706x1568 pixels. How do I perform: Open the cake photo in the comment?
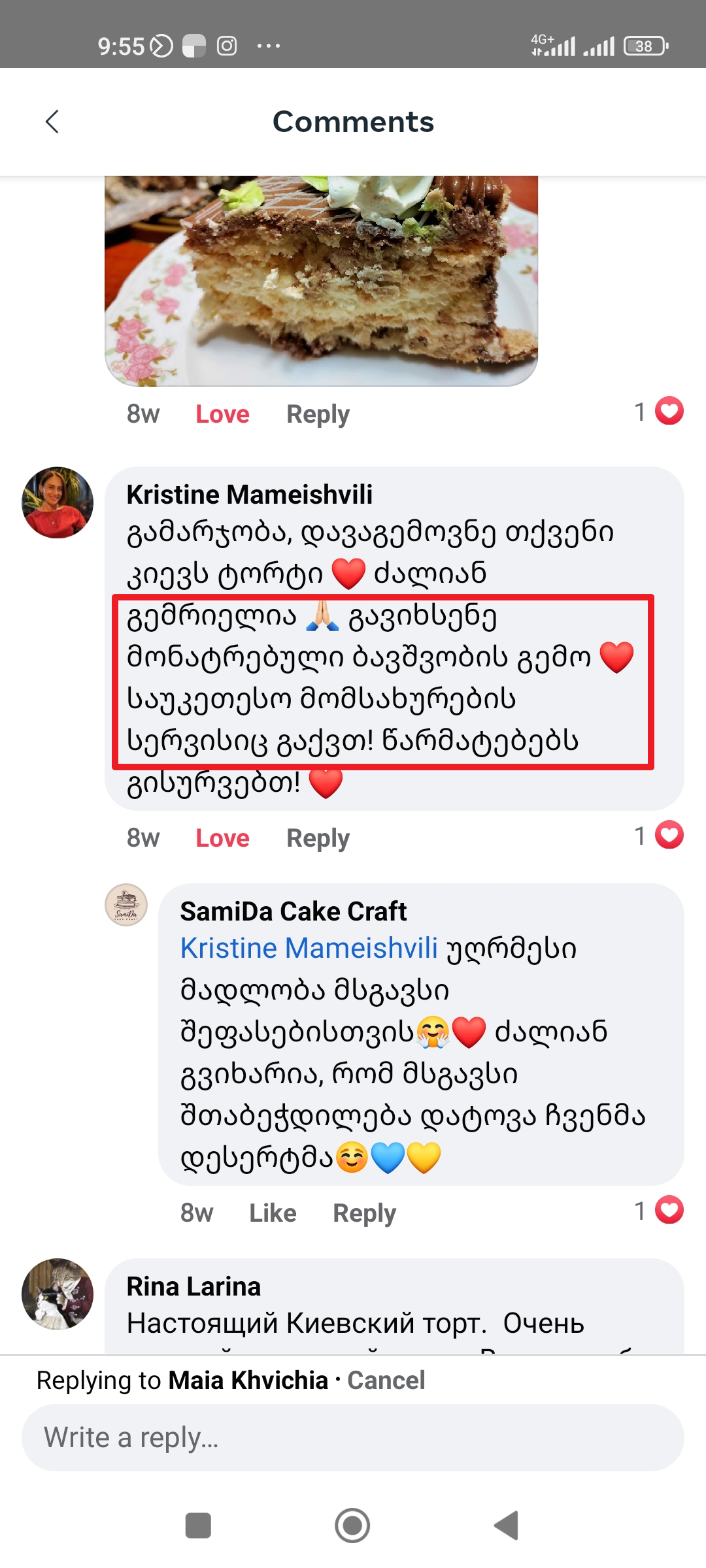321,280
